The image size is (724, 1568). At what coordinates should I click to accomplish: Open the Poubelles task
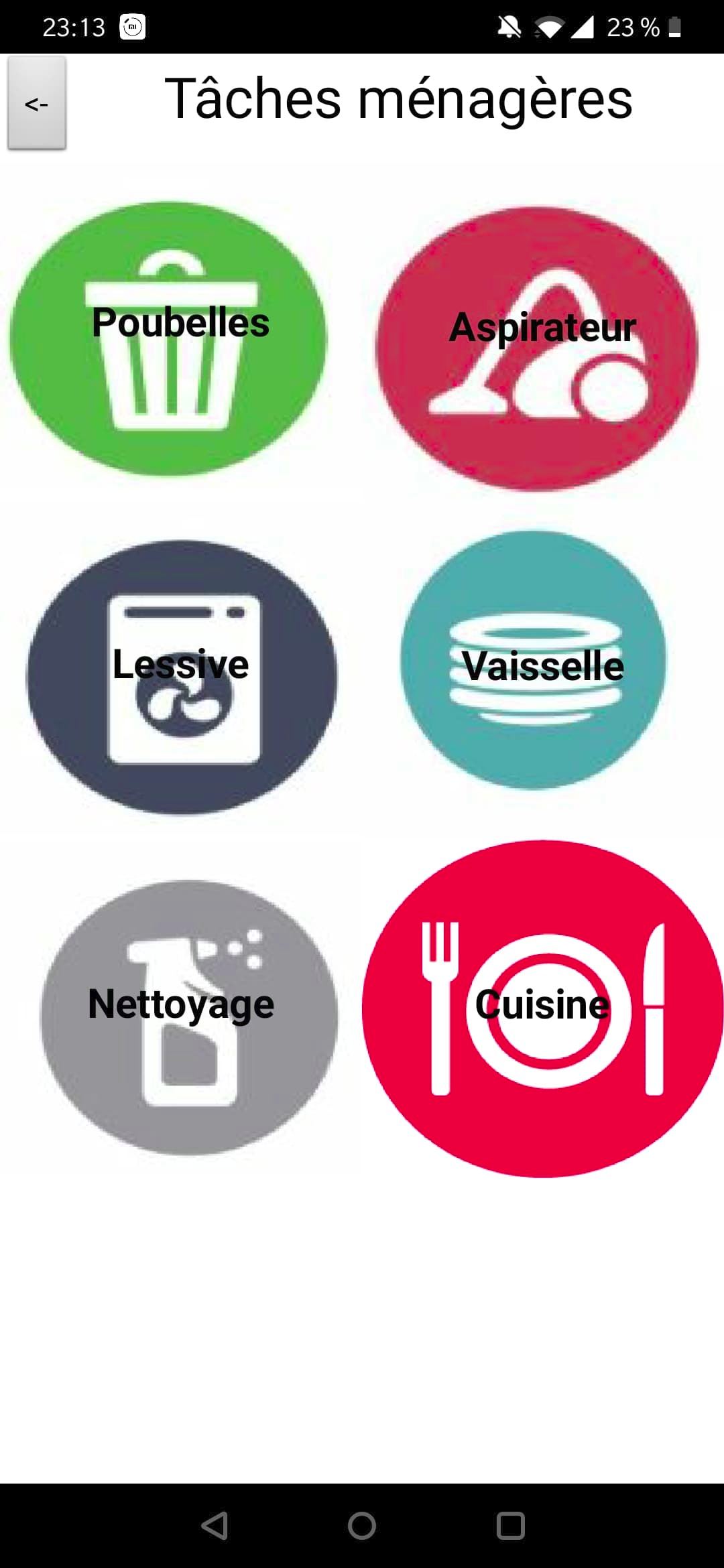tap(168, 338)
